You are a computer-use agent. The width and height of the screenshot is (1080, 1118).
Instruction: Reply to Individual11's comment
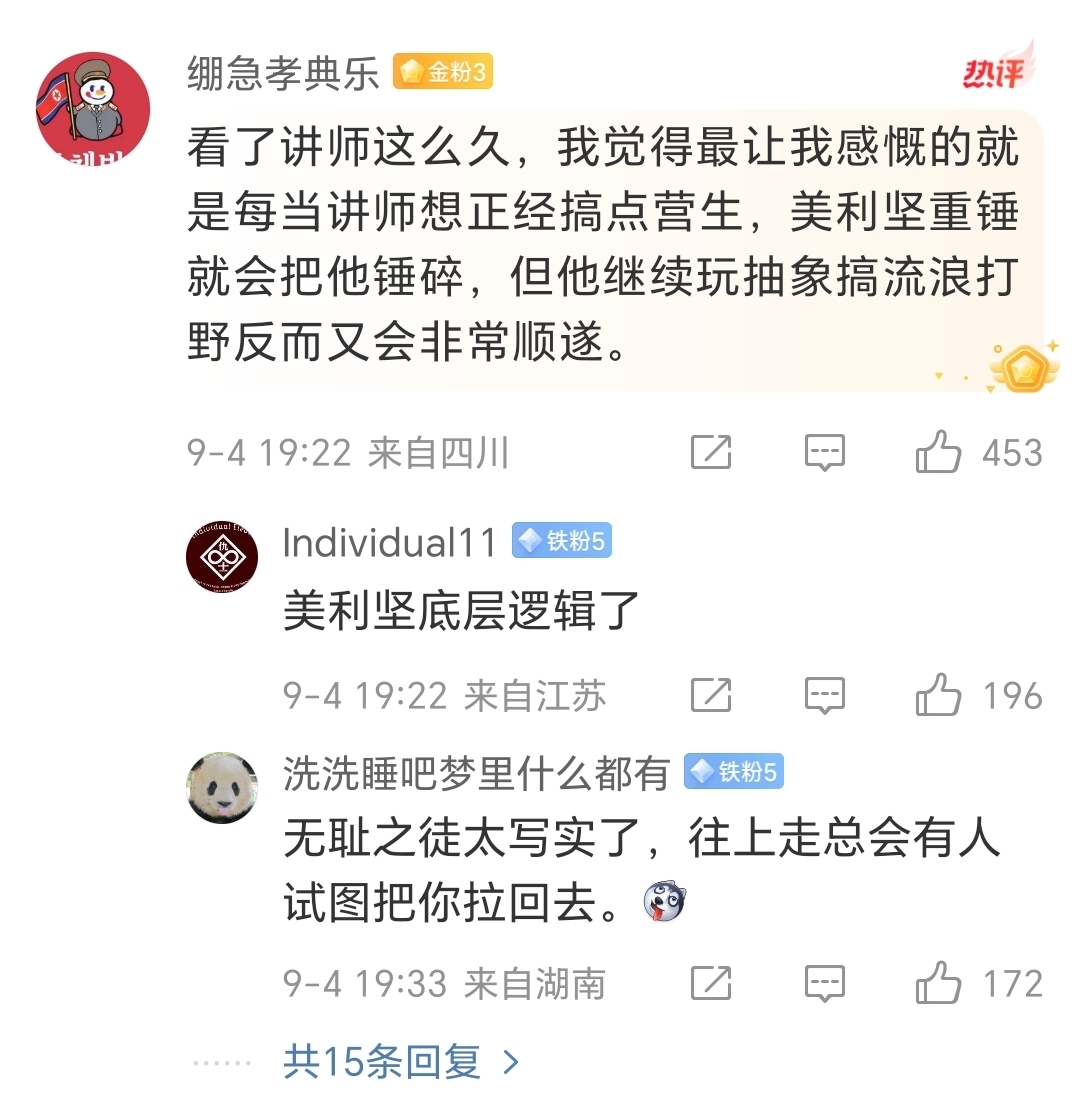pyautogui.click(x=825, y=696)
